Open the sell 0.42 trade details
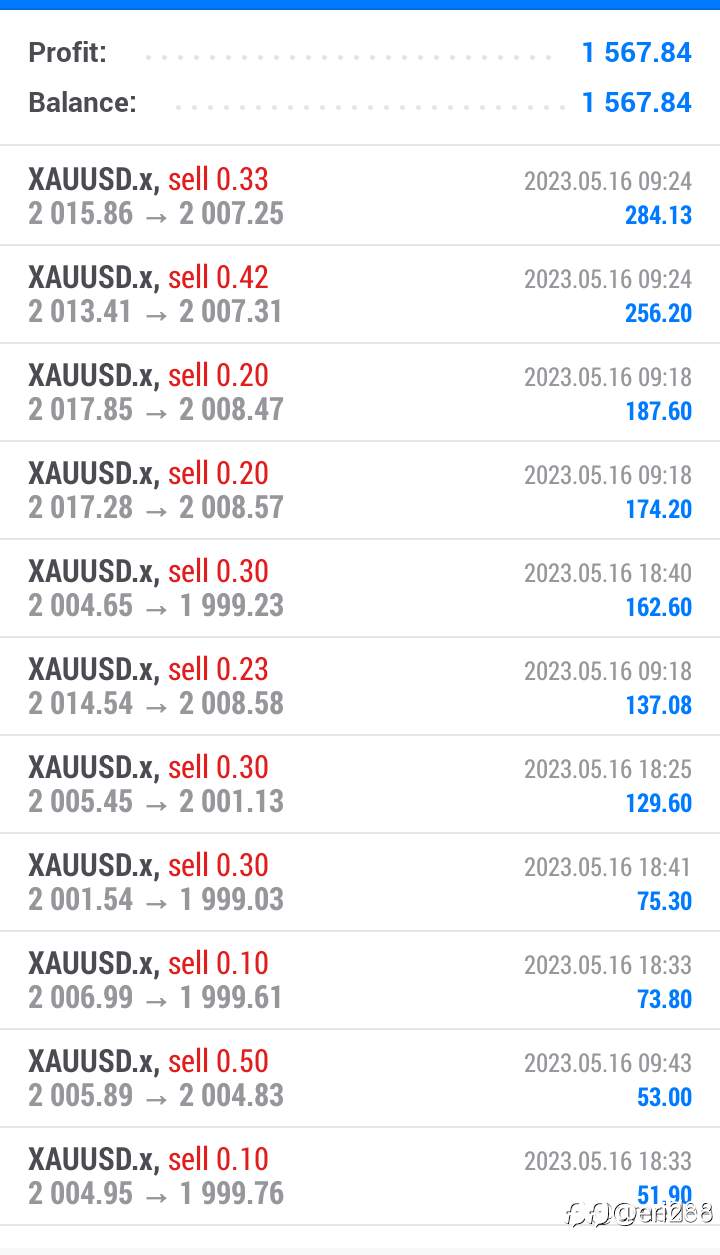The image size is (720, 1255). (360, 294)
